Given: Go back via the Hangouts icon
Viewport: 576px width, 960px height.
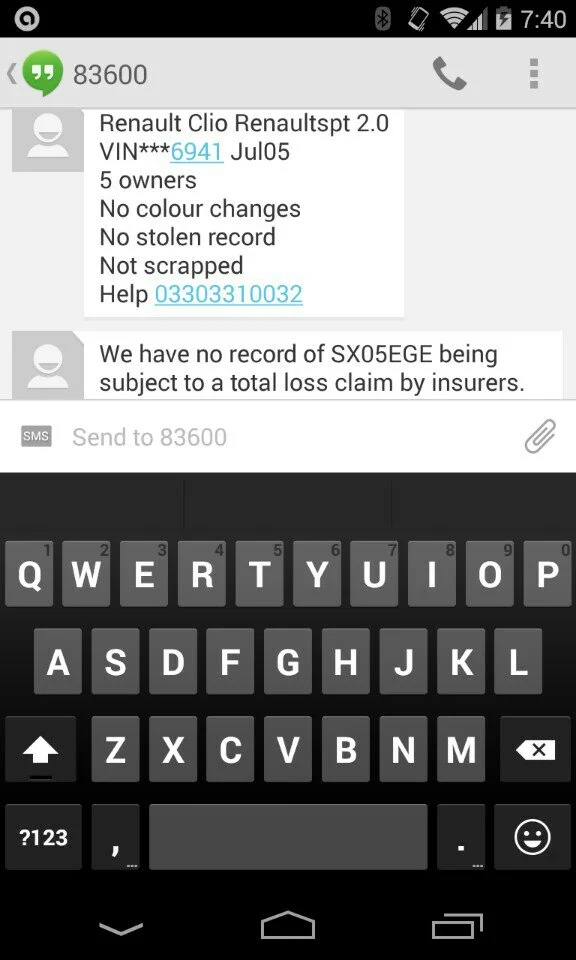Looking at the screenshot, I should tap(38, 73).
